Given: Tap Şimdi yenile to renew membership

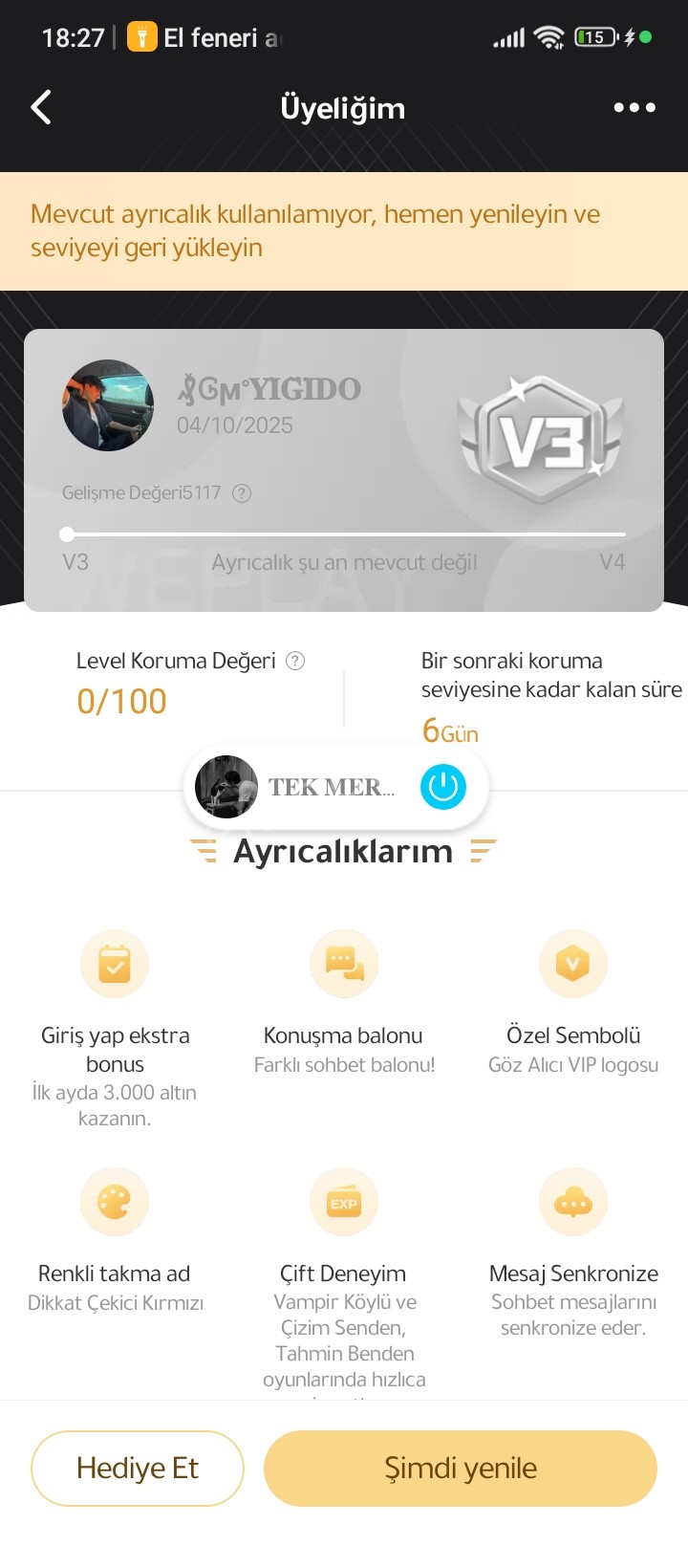Looking at the screenshot, I should tap(461, 1468).
